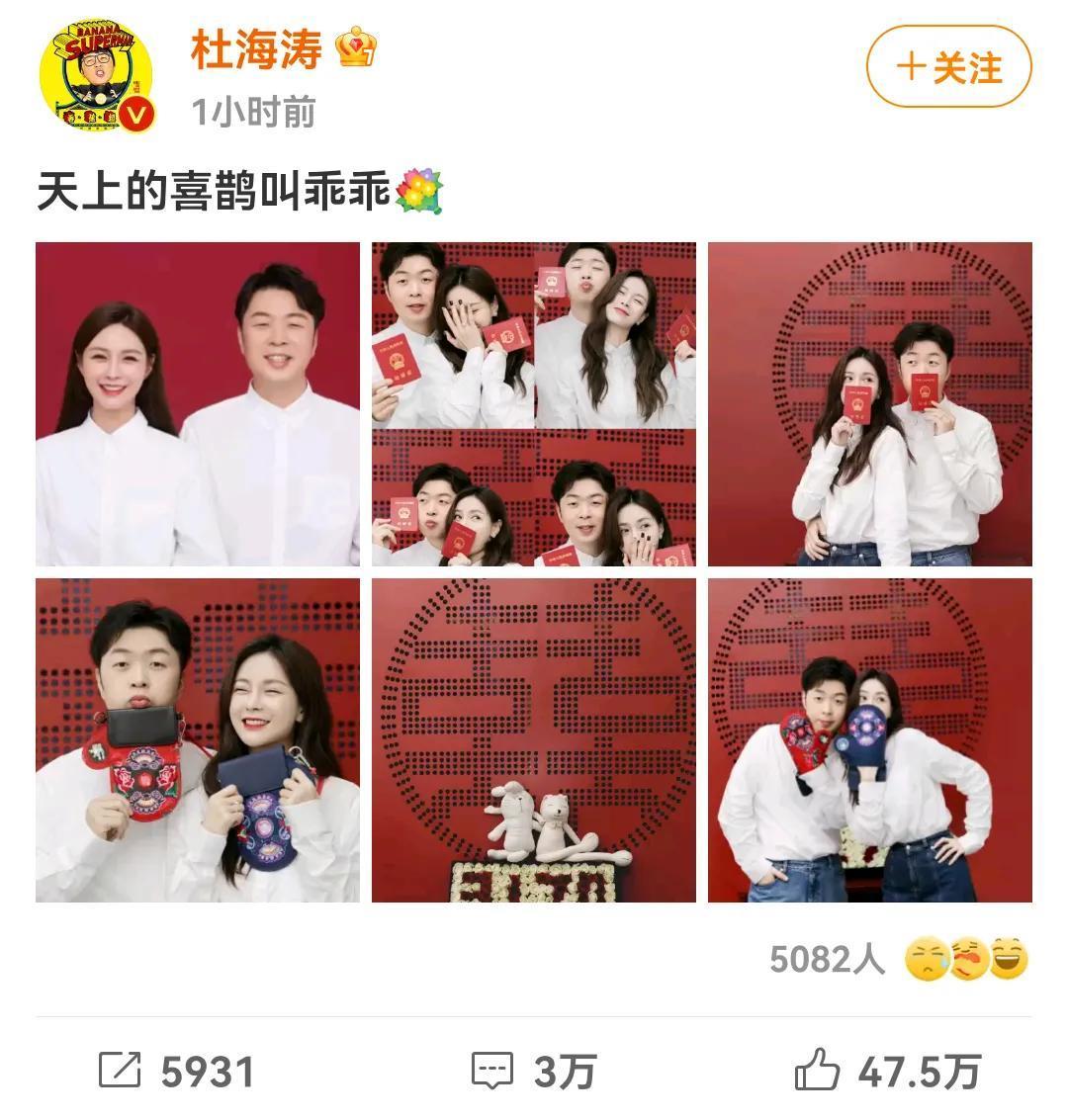
Task: View the four-panel collage photo with red booklets
Action: [534, 403]
